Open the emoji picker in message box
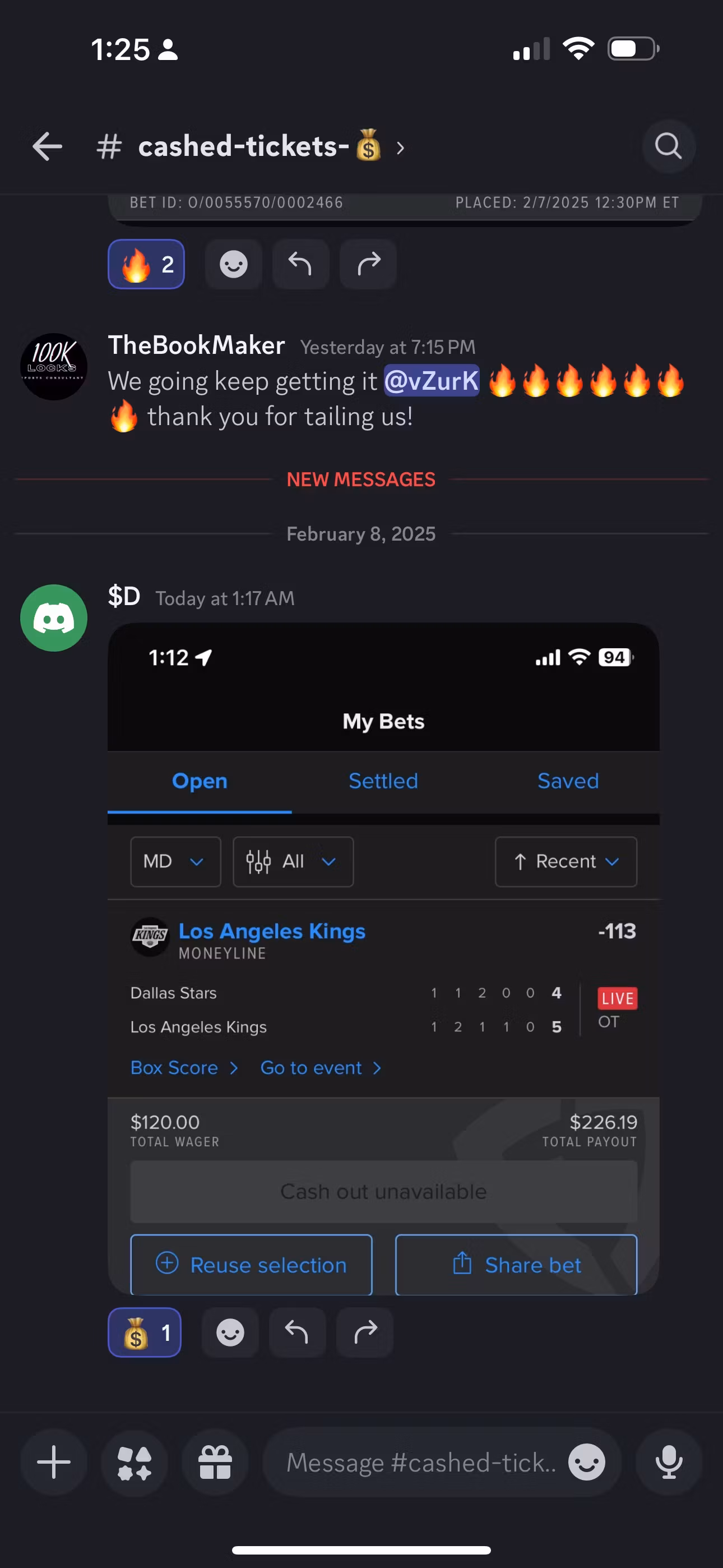This screenshot has width=723, height=1568. [587, 1462]
